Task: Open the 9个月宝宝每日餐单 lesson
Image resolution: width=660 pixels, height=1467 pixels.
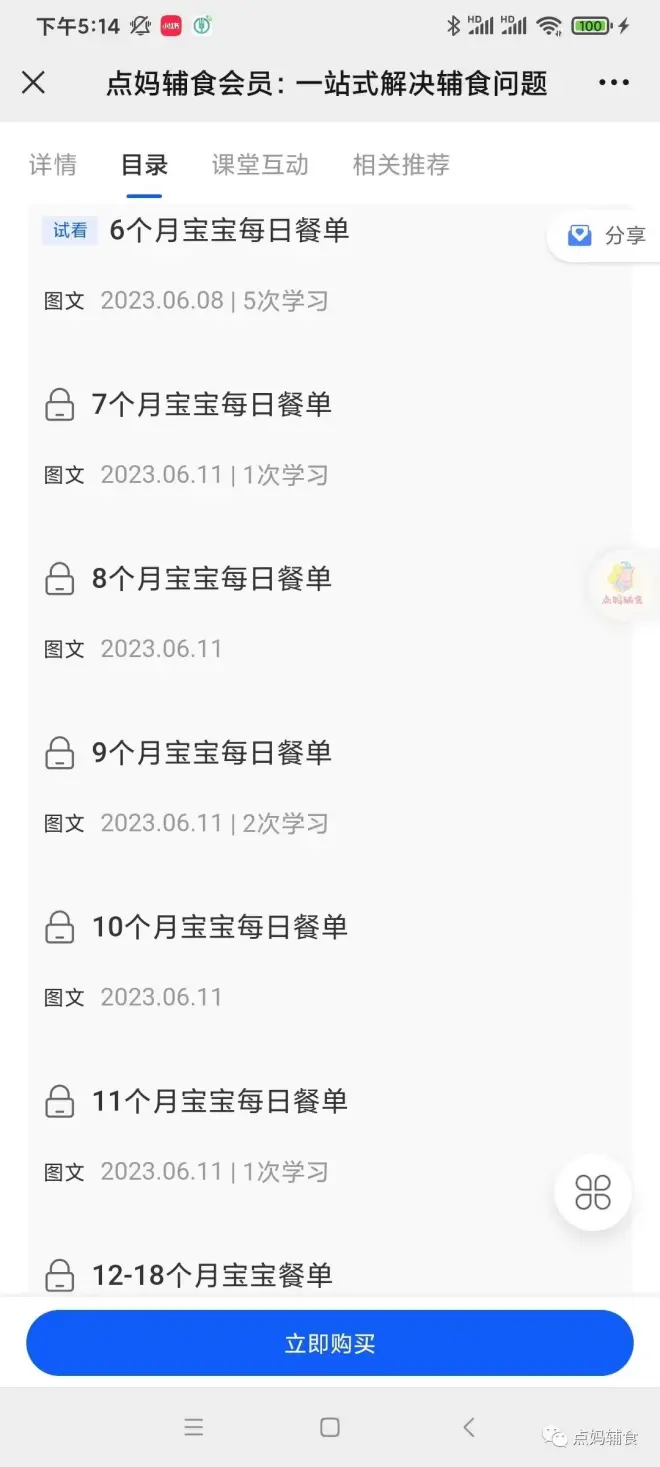Action: click(212, 753)
